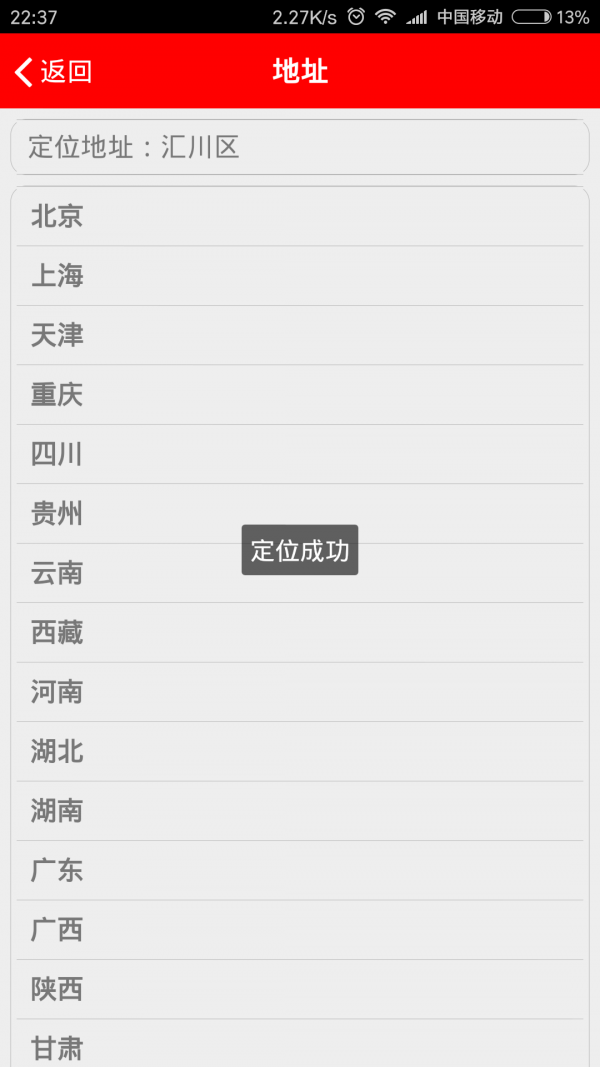Select the located address 汇川区
Viewport: 600px width, 1067px height.
tap(299, 148)
